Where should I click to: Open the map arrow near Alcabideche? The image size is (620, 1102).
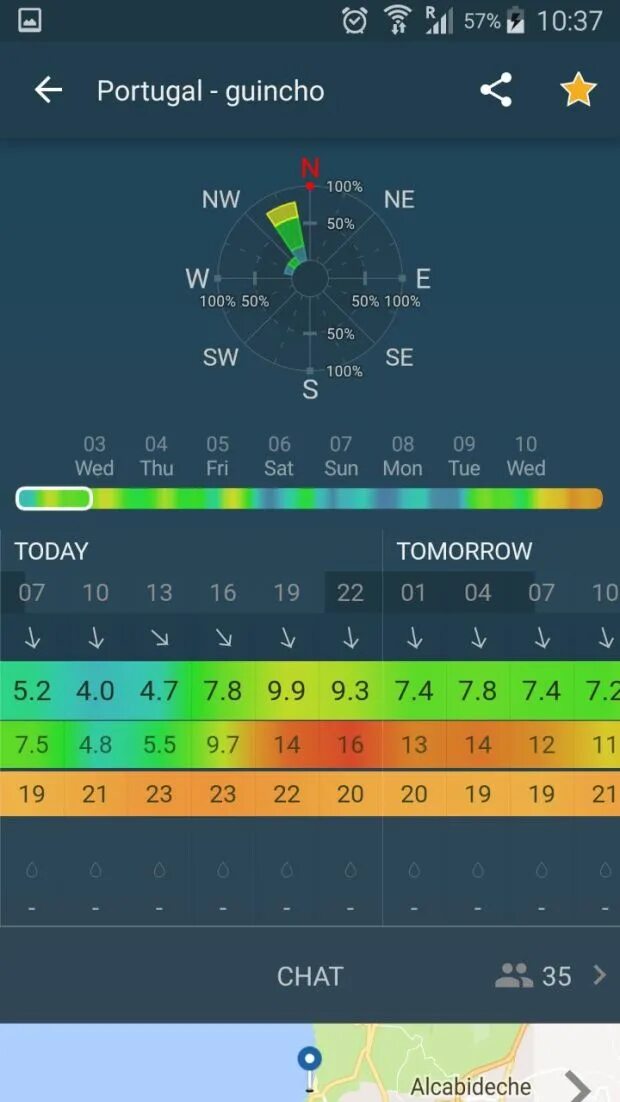[x=579, y=1086]
